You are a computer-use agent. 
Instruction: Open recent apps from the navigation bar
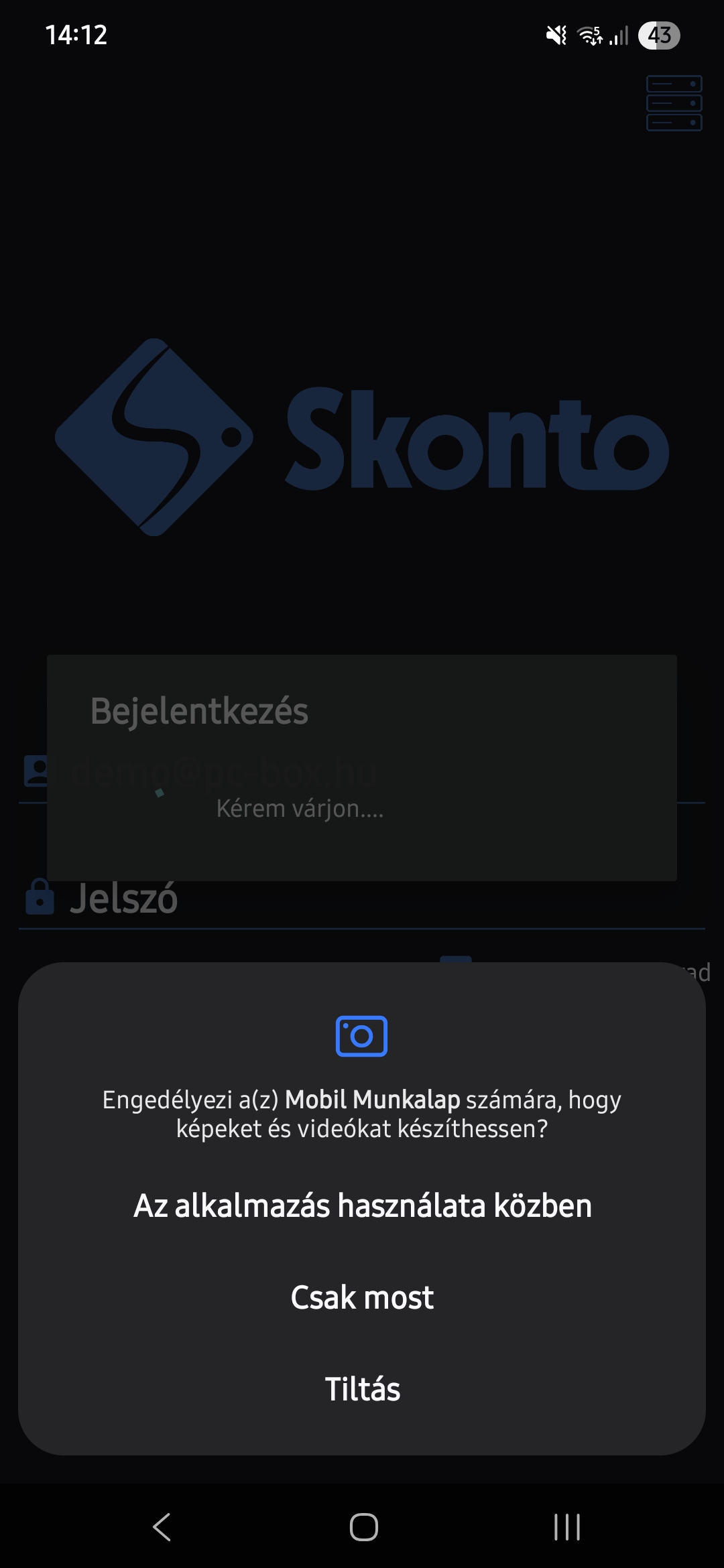[567, 1527]
